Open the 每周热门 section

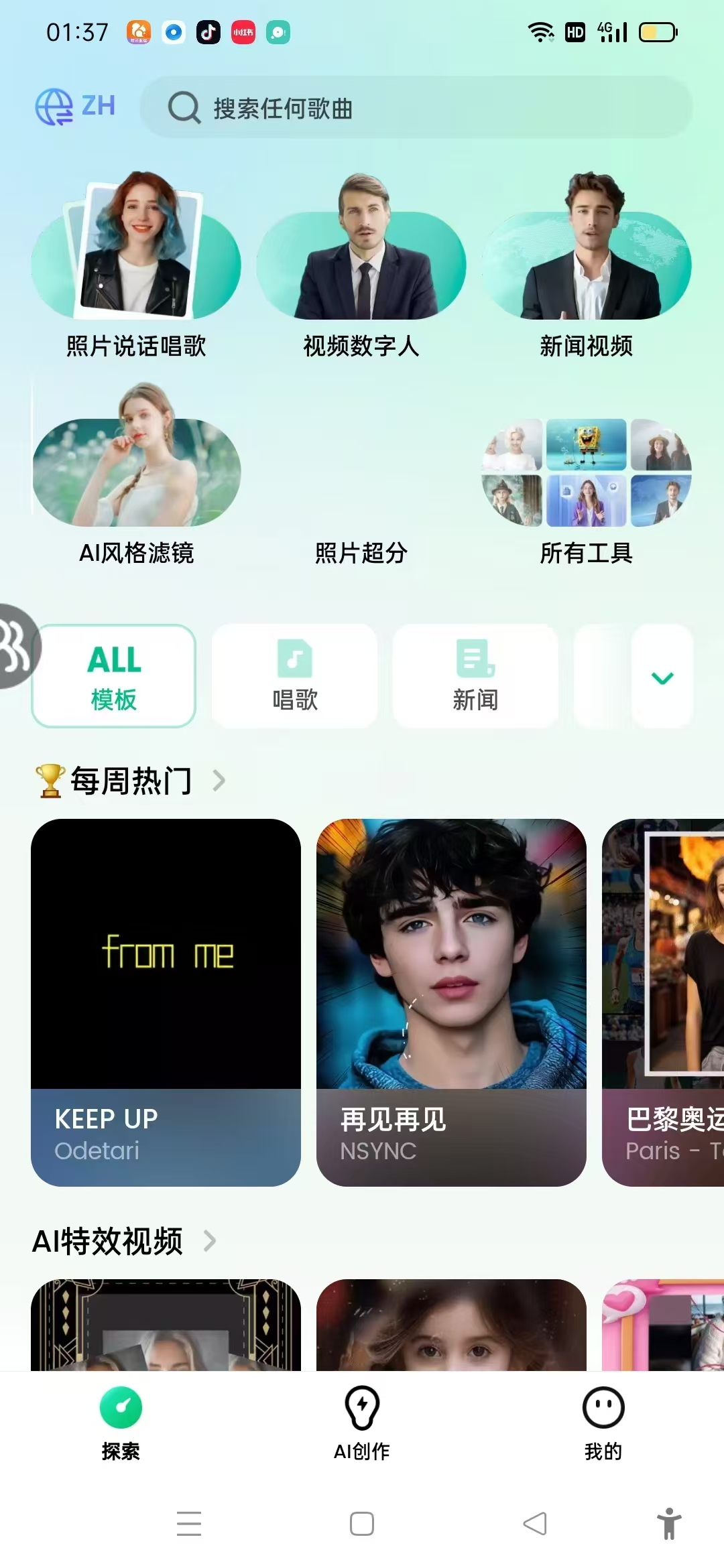[x=131, y=781]
